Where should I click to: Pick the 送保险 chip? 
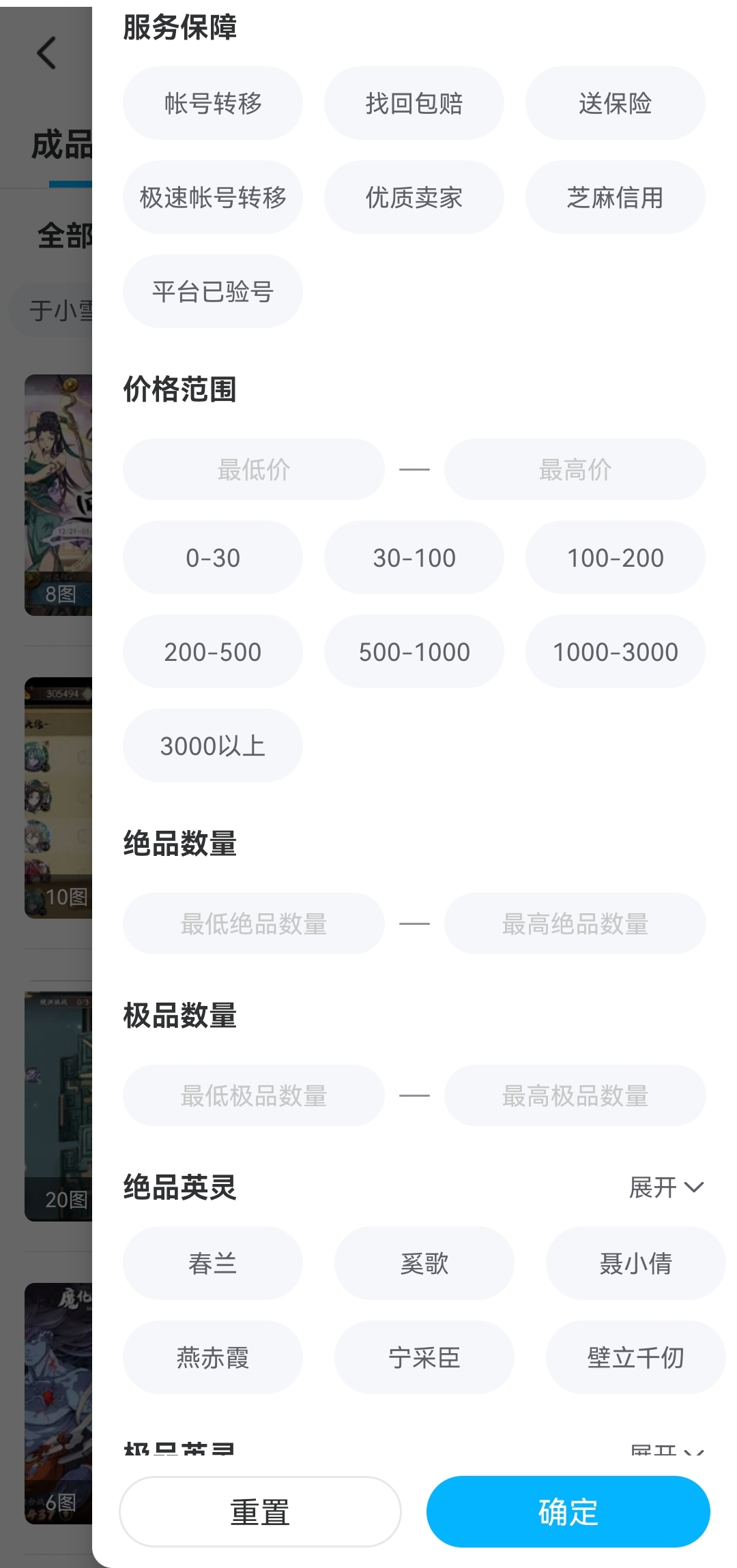(615, 103)
